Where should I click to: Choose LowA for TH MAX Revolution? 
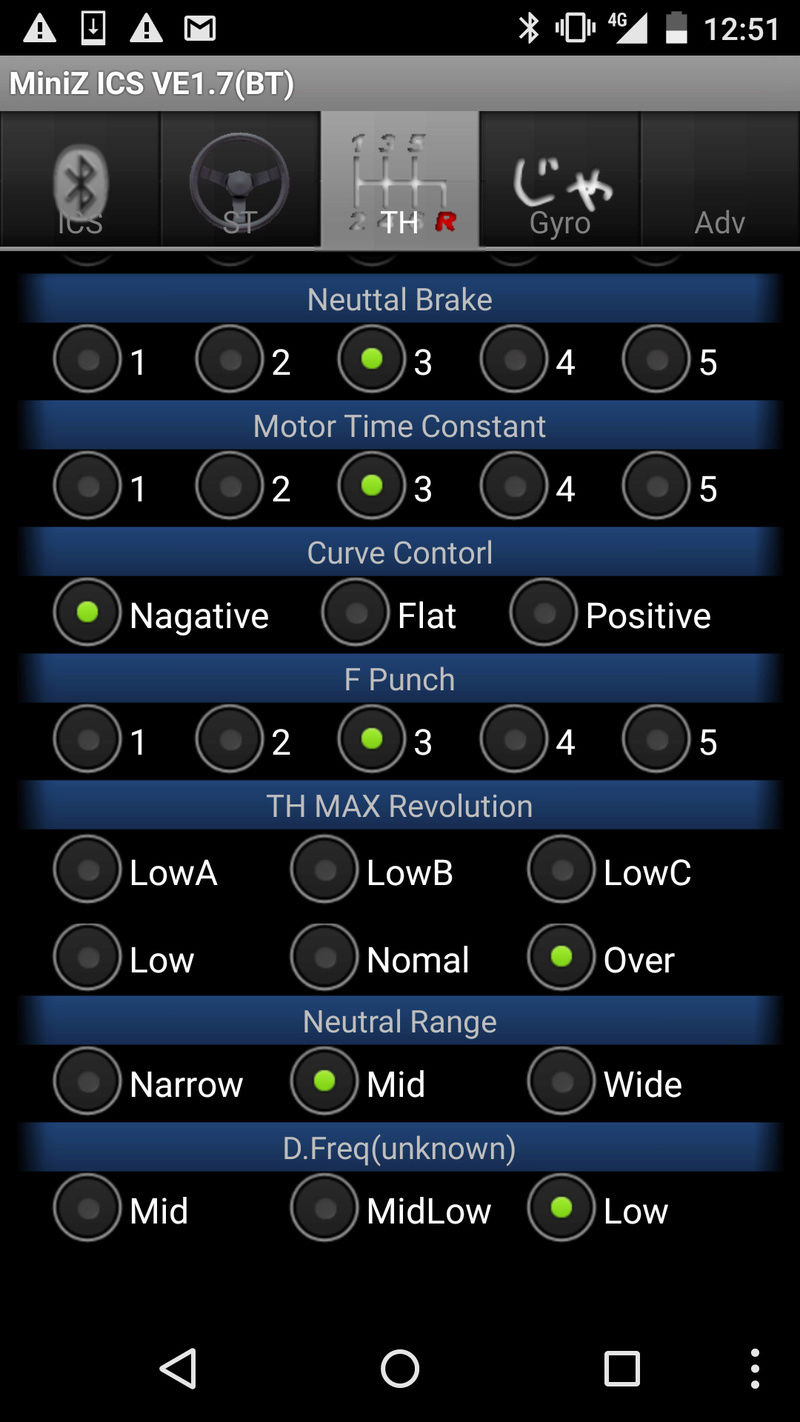[x=136, y=871]
